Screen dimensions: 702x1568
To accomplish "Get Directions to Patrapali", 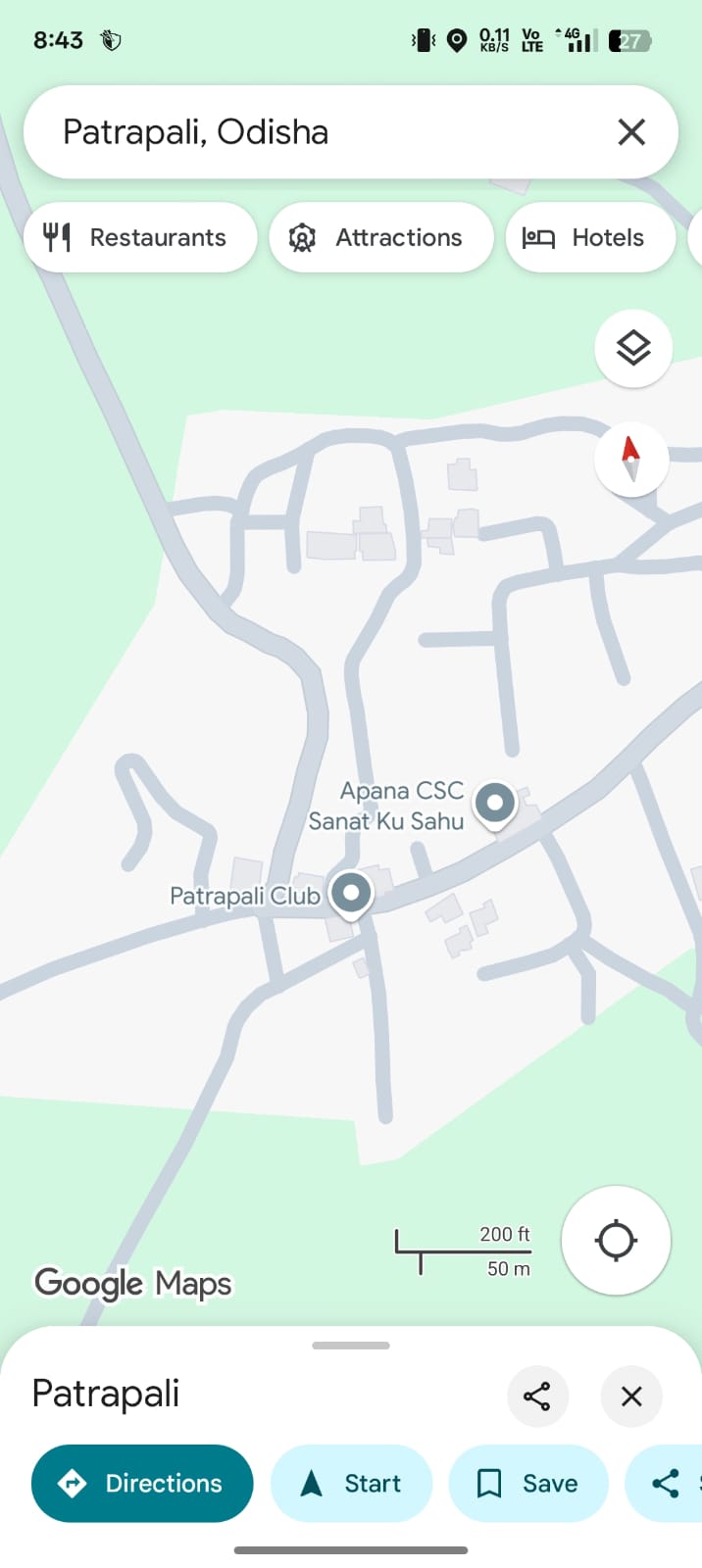I will pos(142,1483).
